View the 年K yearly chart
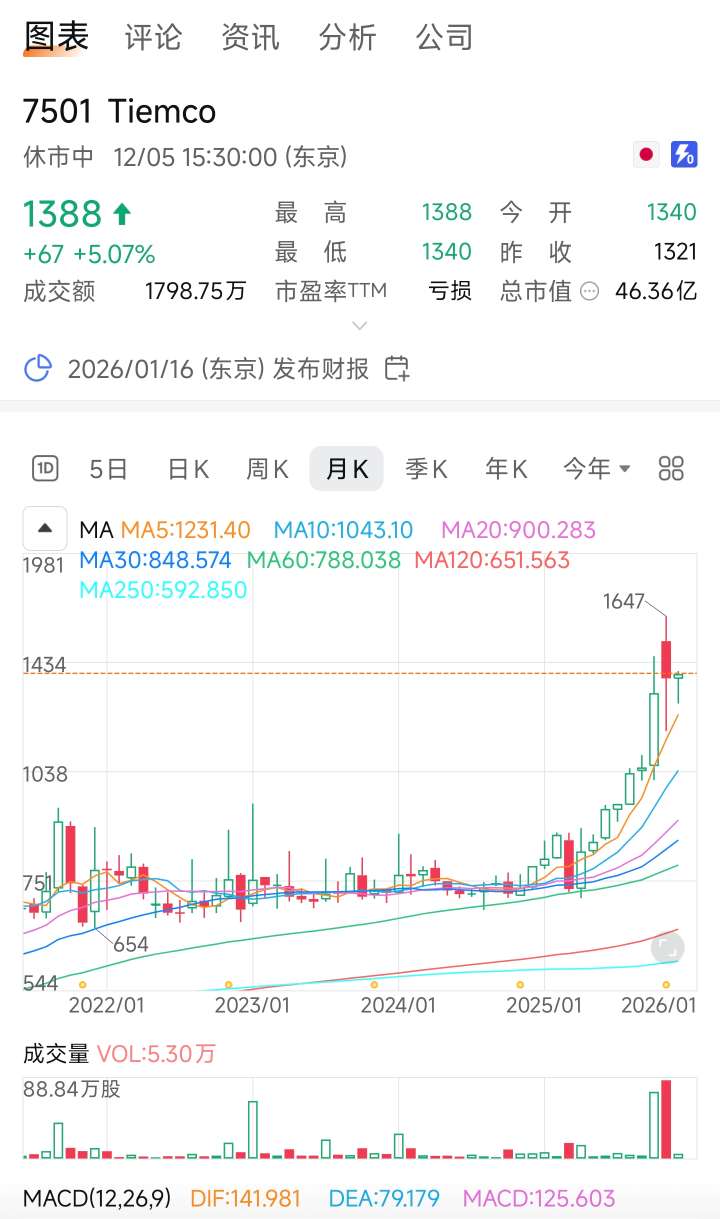Screen dimensions: 720x1219 click(x=506, y=468)
